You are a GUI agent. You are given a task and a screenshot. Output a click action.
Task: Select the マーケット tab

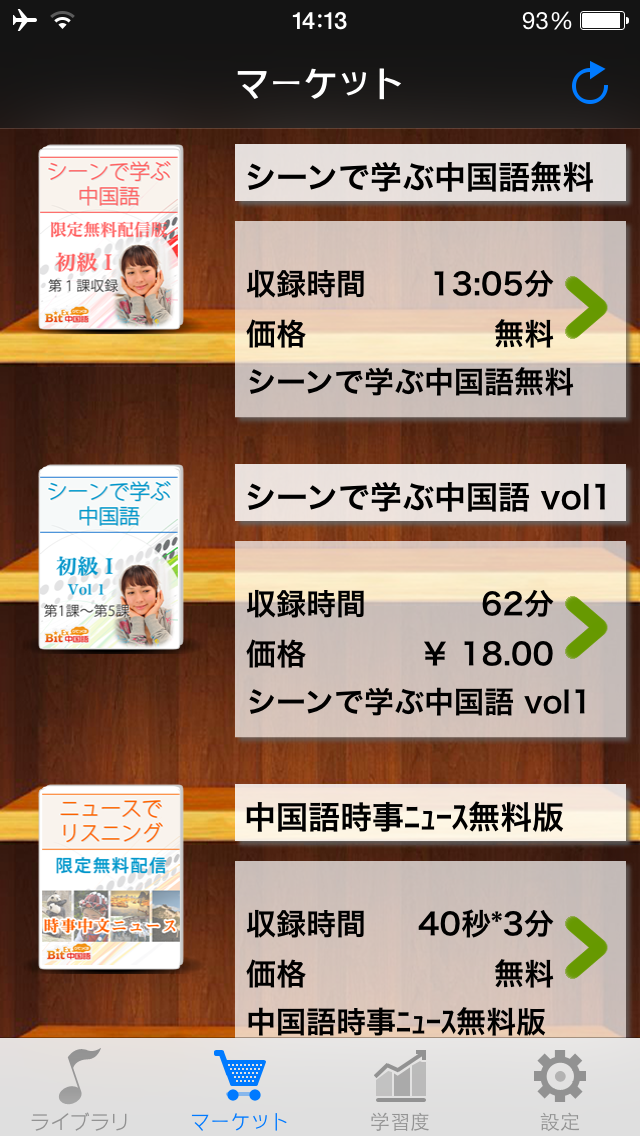[x=239, y=1089]
